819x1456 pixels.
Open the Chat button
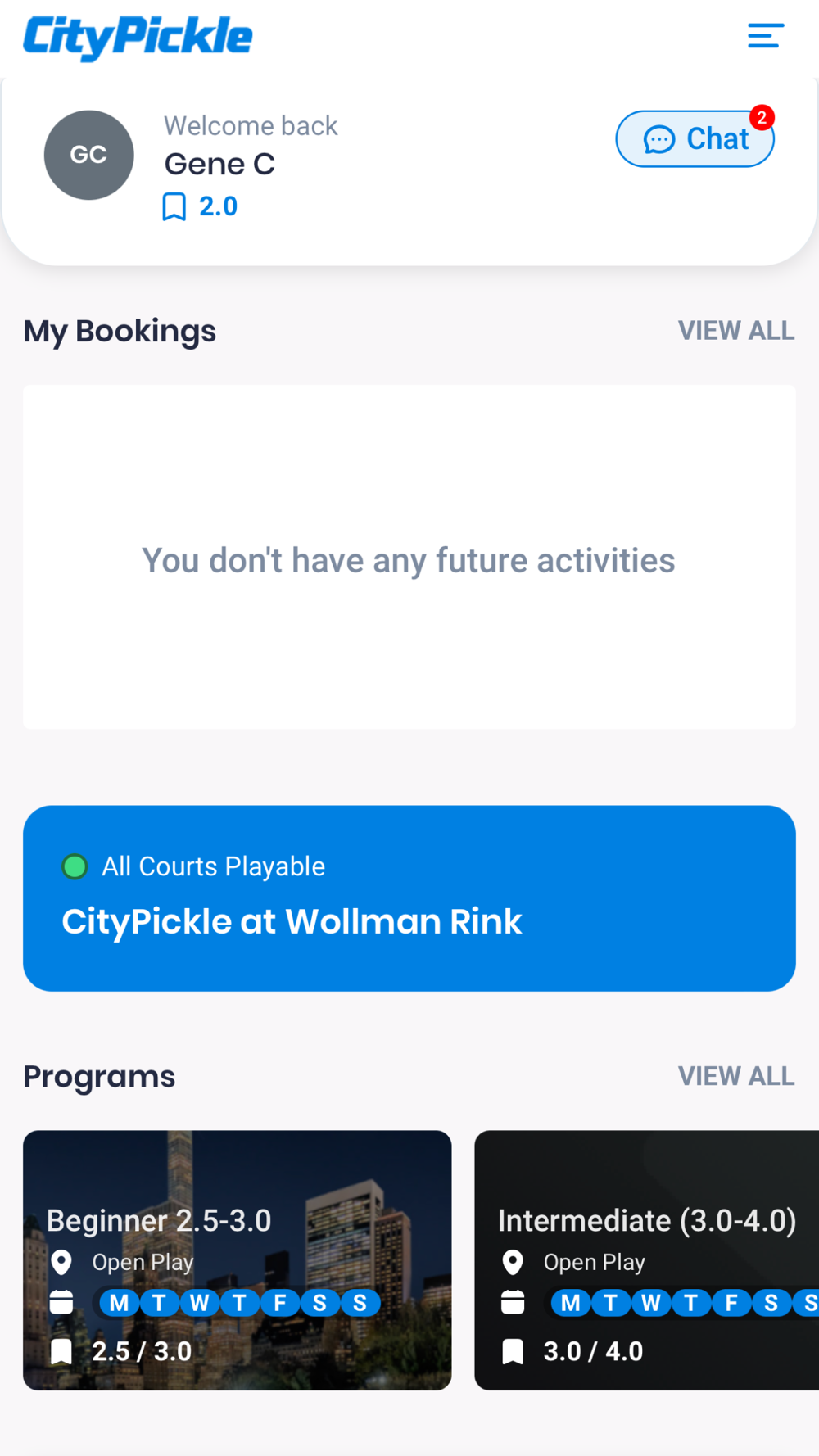point(695,139)
